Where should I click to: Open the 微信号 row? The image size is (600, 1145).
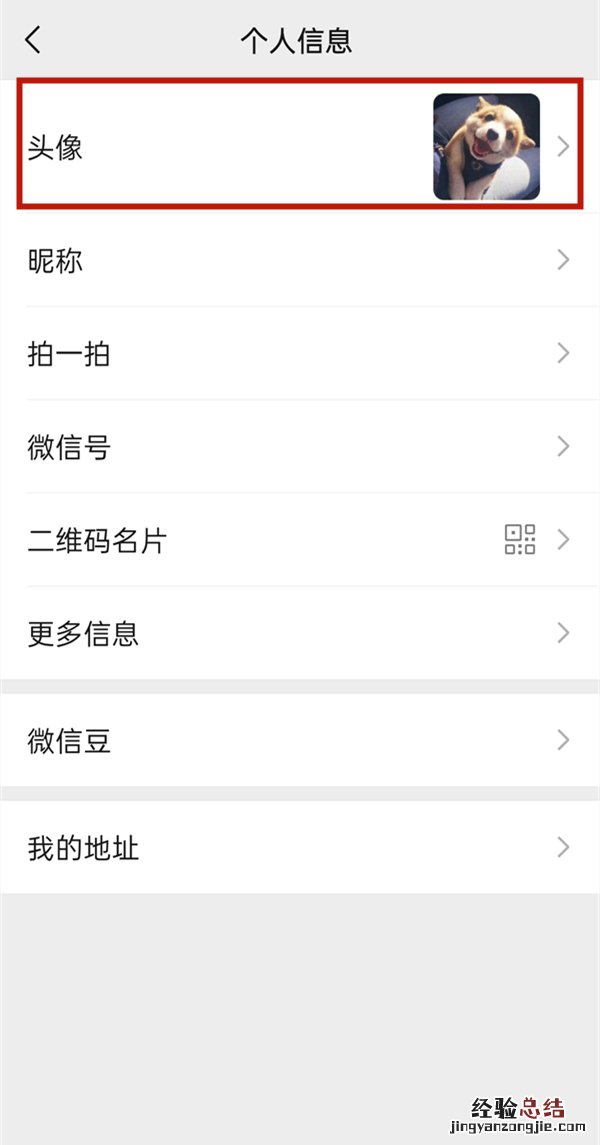[299, 447]
